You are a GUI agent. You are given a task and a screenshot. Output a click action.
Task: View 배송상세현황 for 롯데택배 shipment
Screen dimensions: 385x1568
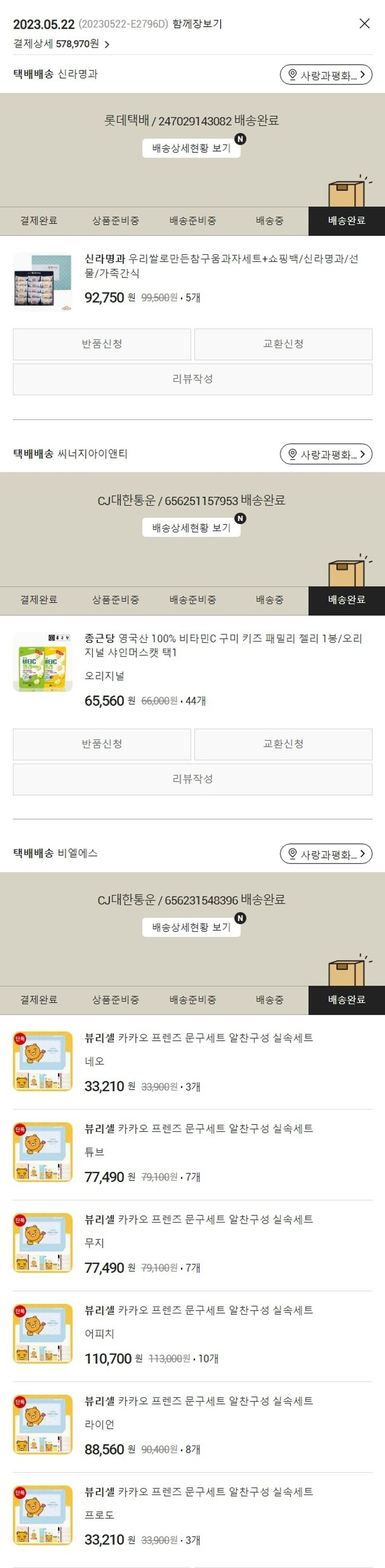pos(191,148)
